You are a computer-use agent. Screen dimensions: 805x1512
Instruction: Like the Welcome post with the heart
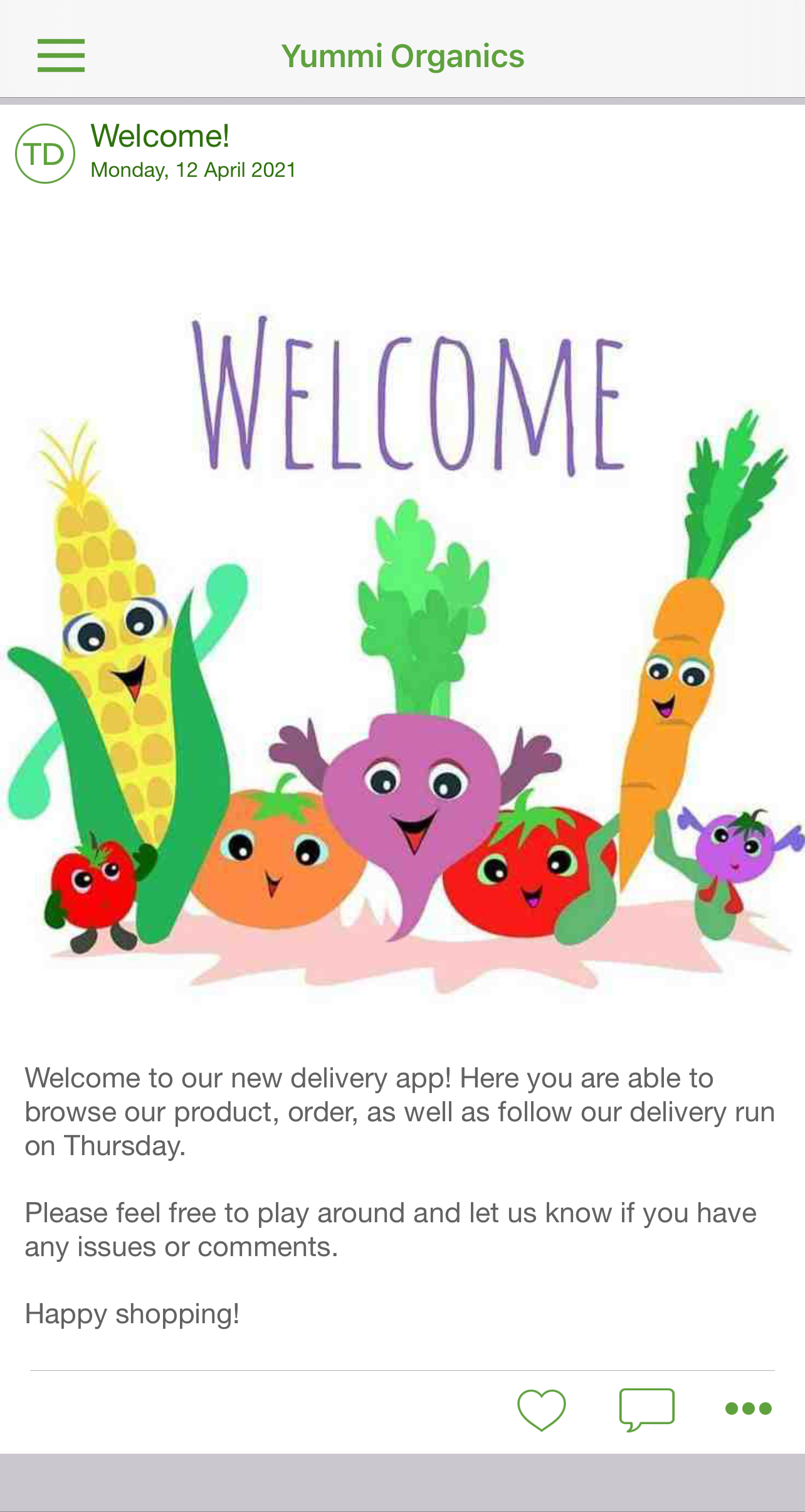pos(542,1409)
